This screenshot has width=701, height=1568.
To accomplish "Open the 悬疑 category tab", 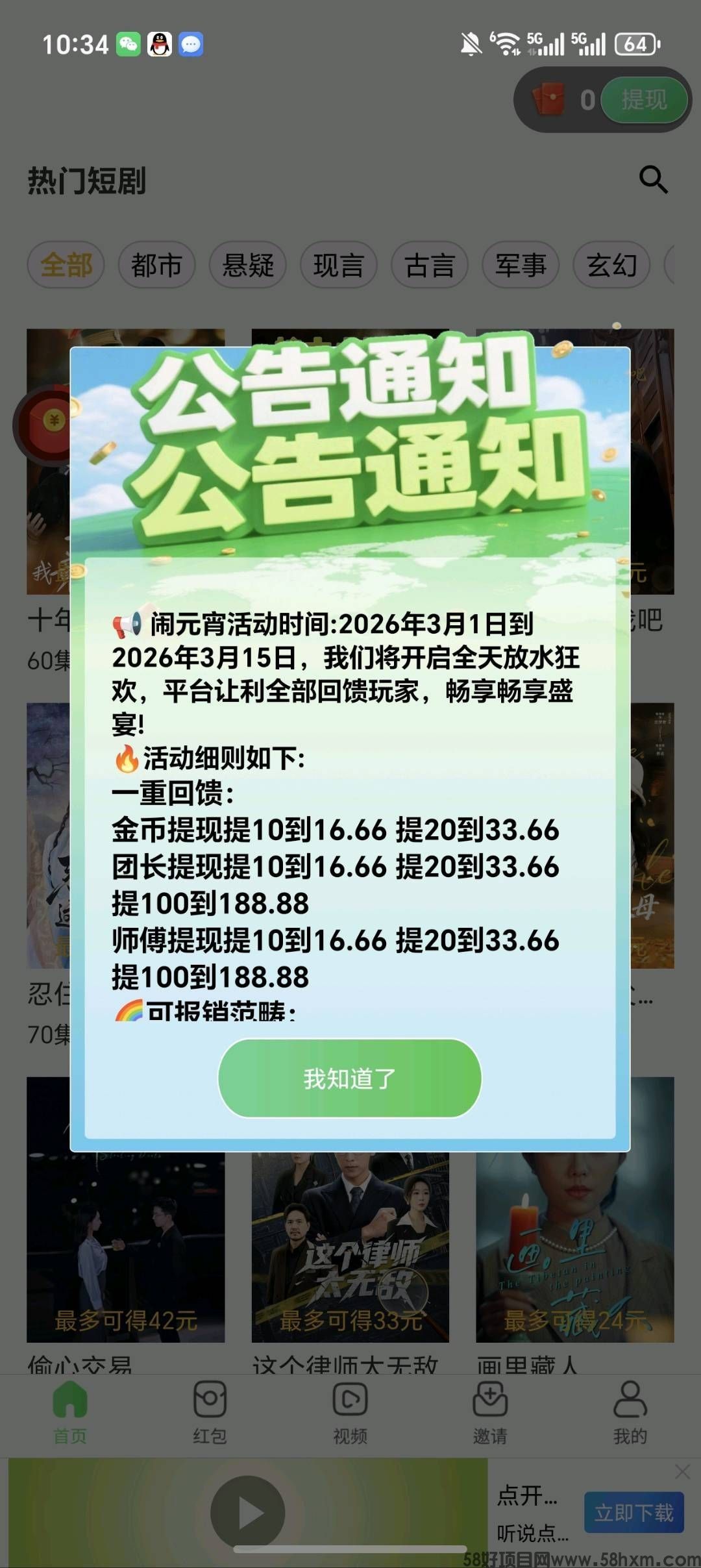I will 249,265.
